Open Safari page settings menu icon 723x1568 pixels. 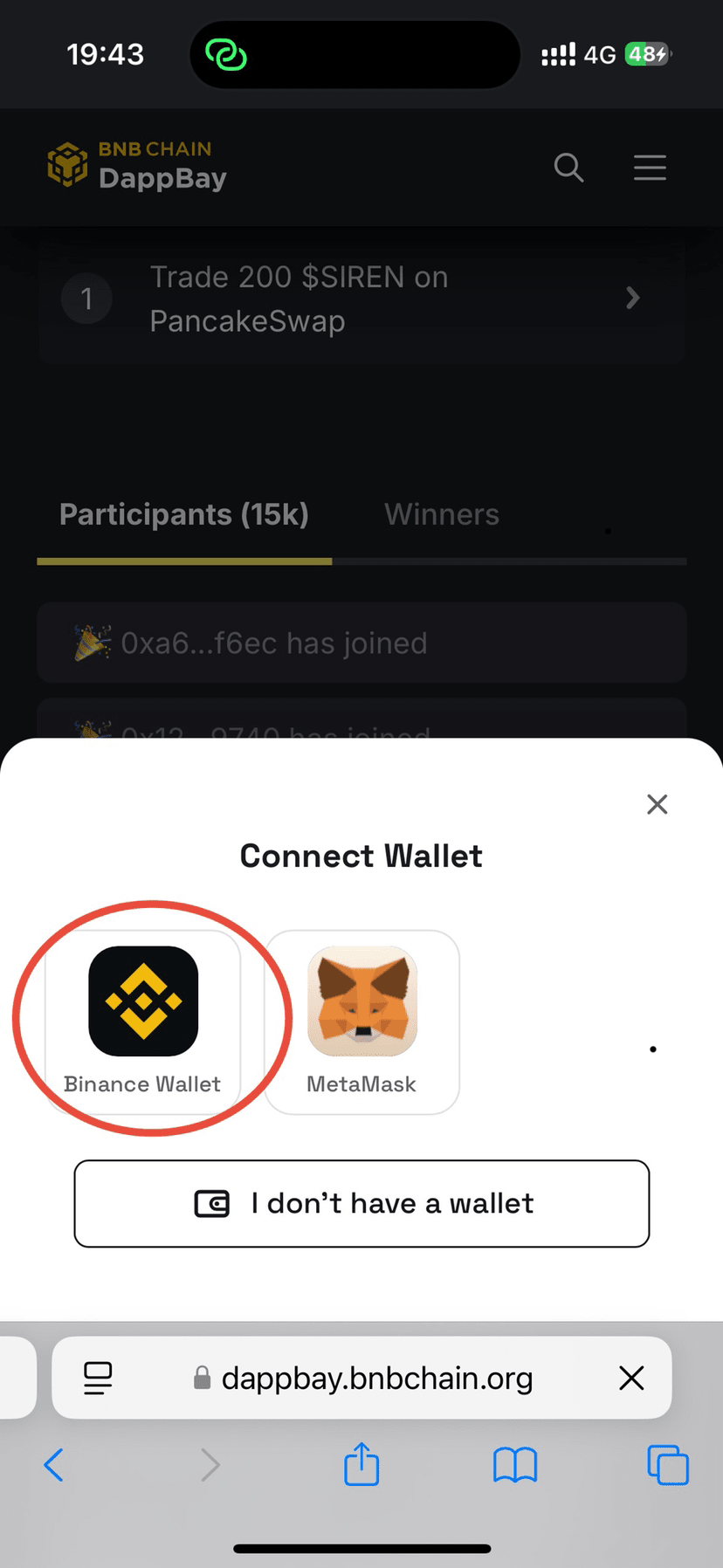pos(98,1378)
